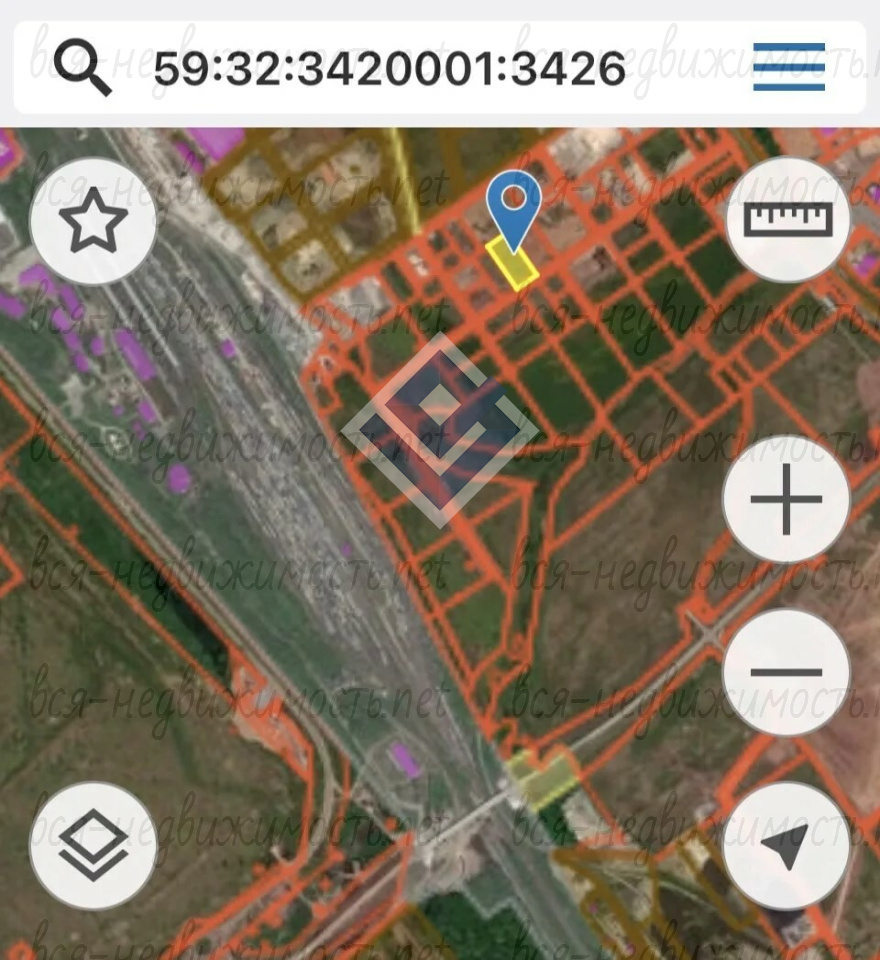Open the ruler measurement tool
This screenshot has width=880, height=960.
point(788,220)
